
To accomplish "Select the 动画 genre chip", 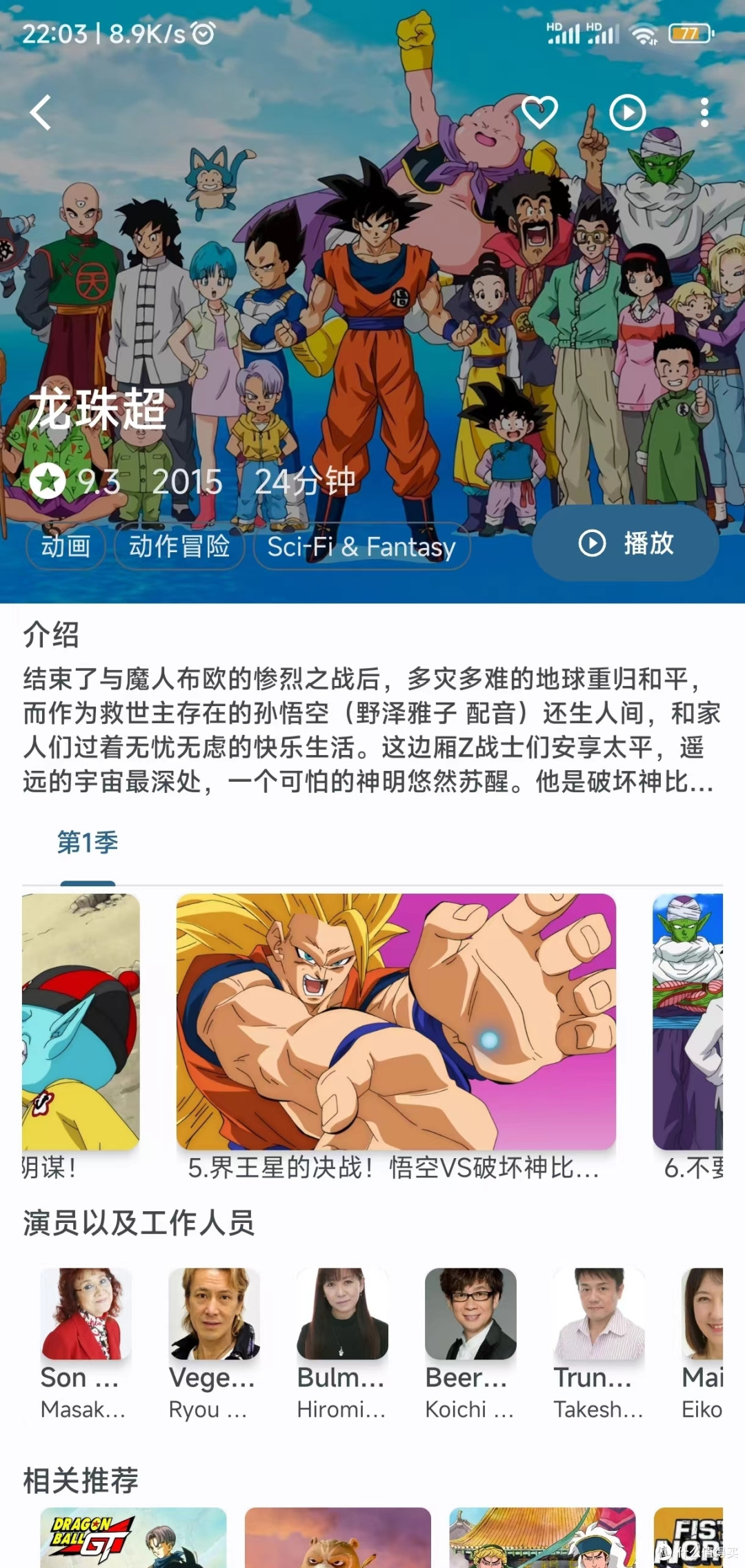I will point(66,547).
